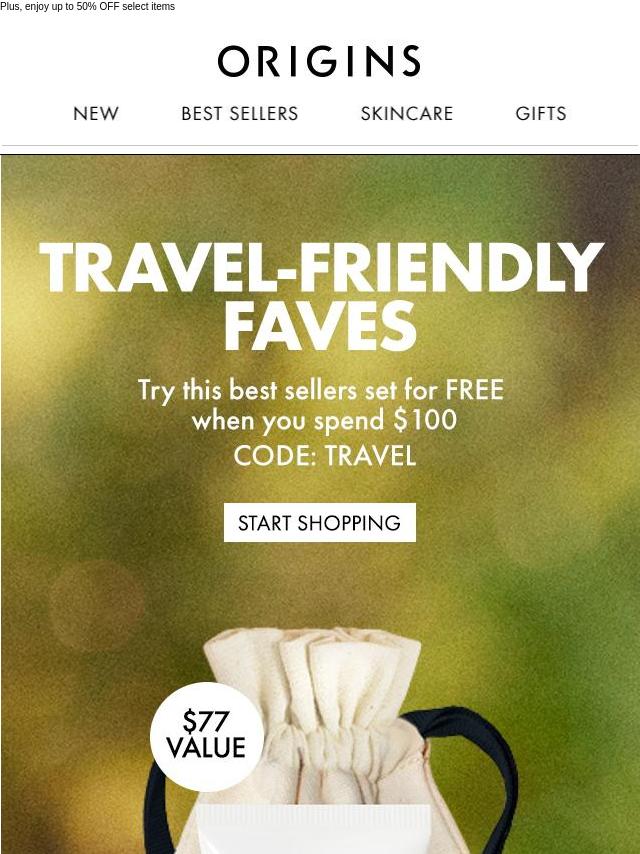Open the SKINCARE category

coord(406,114)
